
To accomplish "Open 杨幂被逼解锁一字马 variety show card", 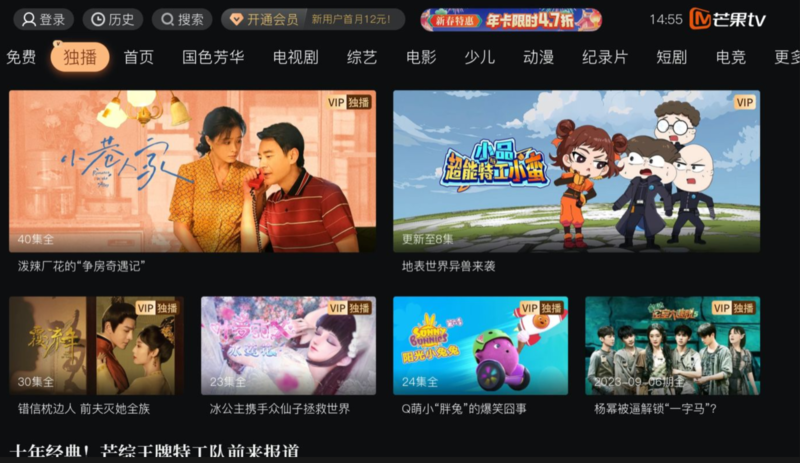I will (x=672, y=345).
